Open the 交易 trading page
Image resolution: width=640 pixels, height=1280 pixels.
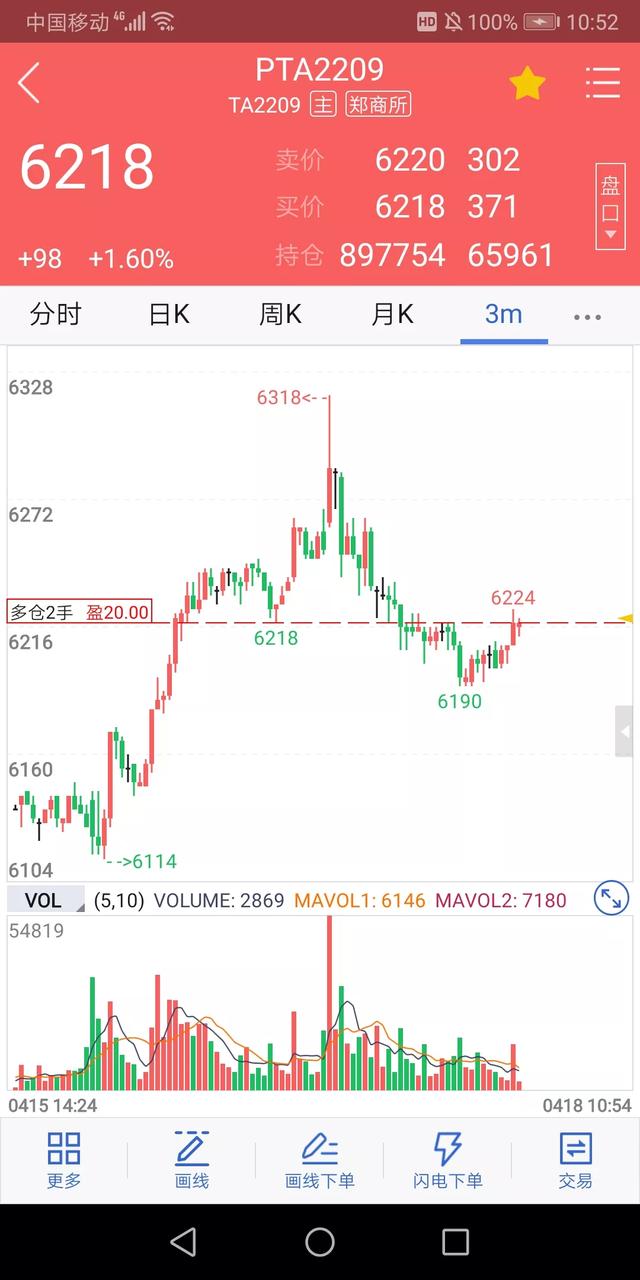click(x=576, y=1160)
